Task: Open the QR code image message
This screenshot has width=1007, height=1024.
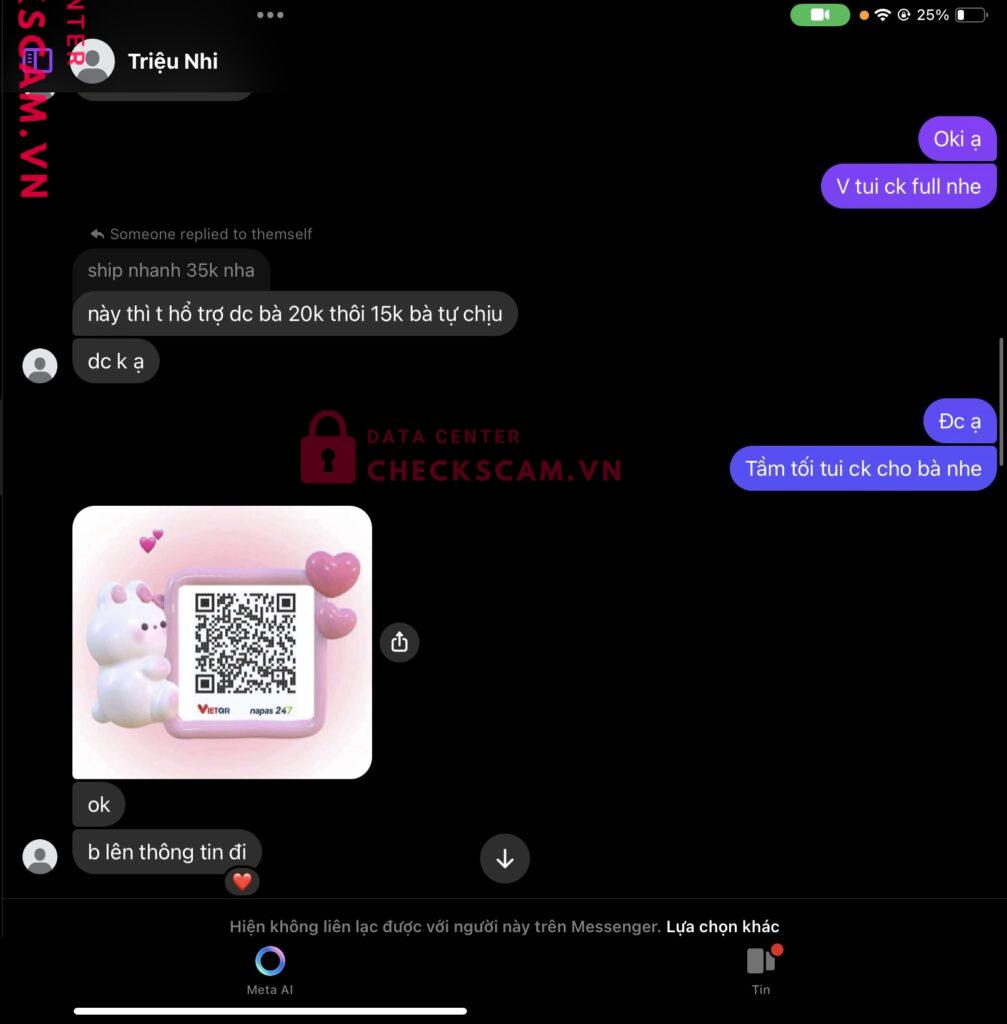Action: pos(222,642)
